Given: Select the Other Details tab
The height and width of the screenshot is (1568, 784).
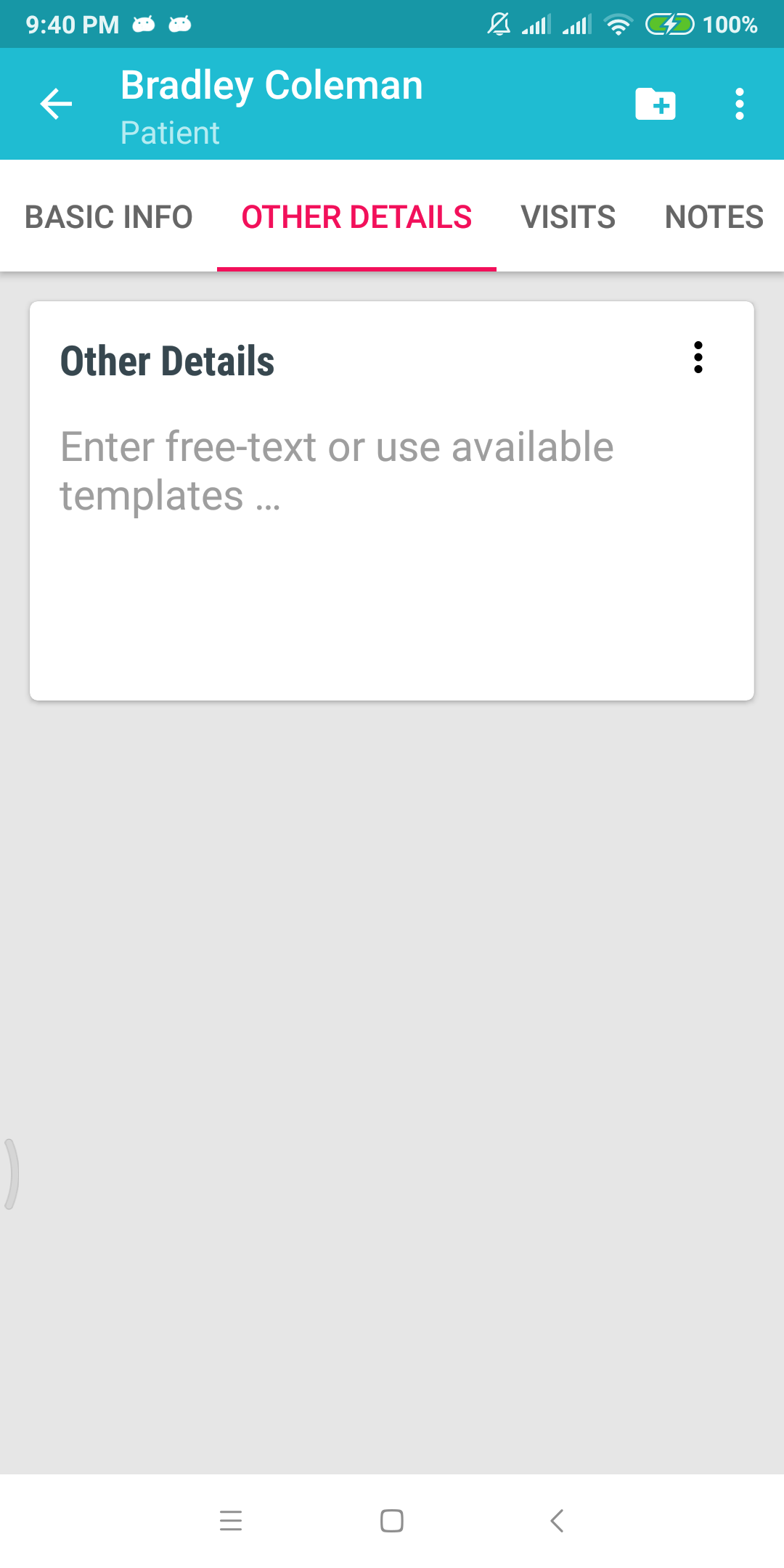Looking at the screenshot, I should pyautogui.click(x=356, y=217).
